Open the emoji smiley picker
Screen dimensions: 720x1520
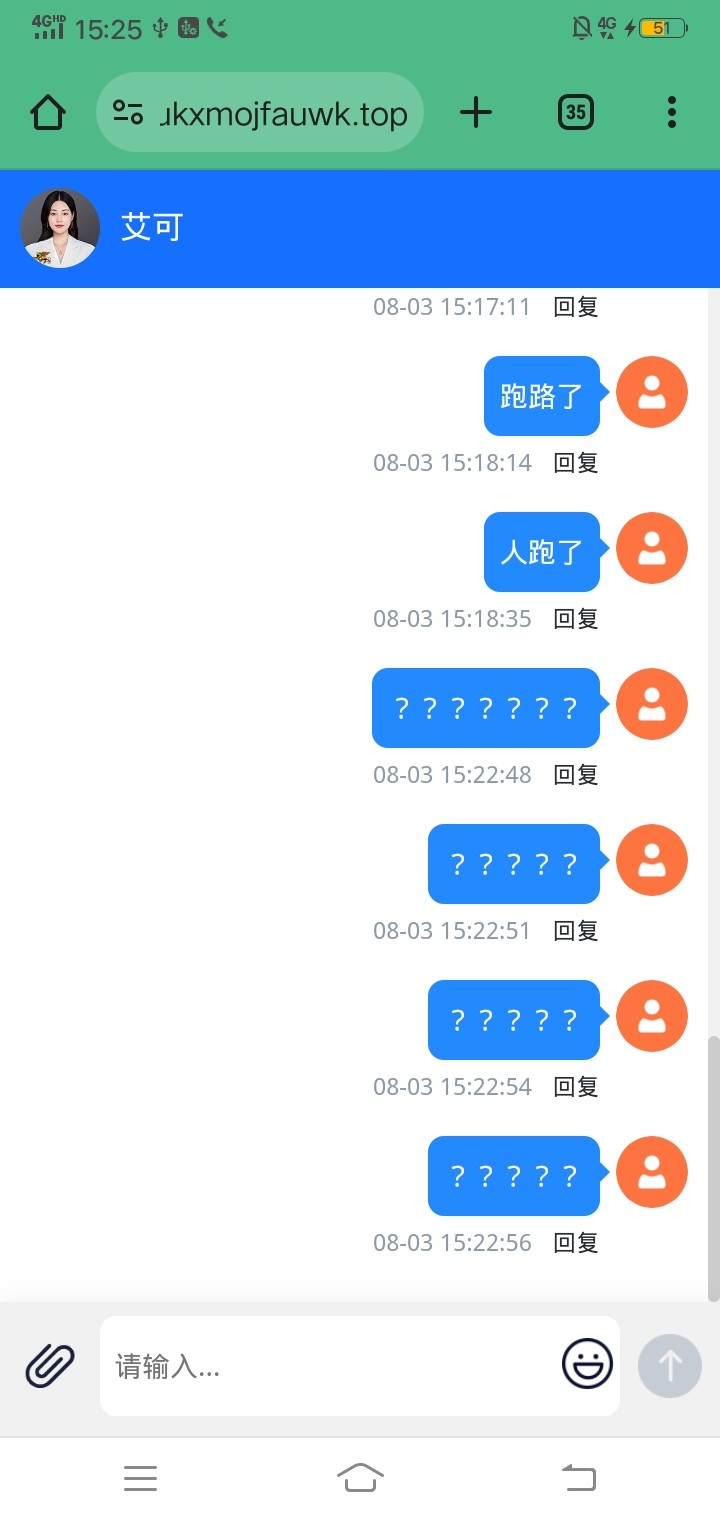click(588, 1364)
